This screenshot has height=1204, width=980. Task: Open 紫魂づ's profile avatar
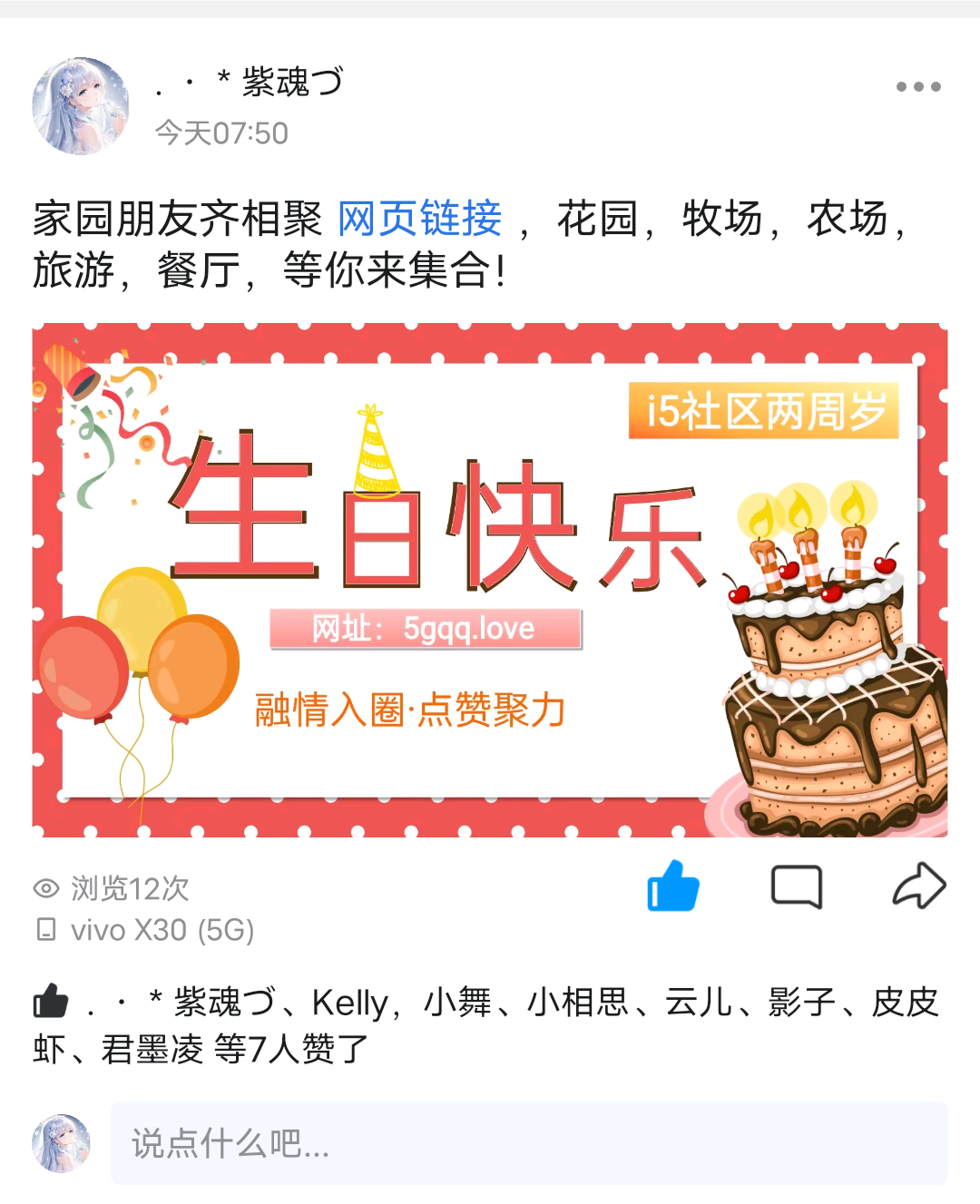(81, 106)
